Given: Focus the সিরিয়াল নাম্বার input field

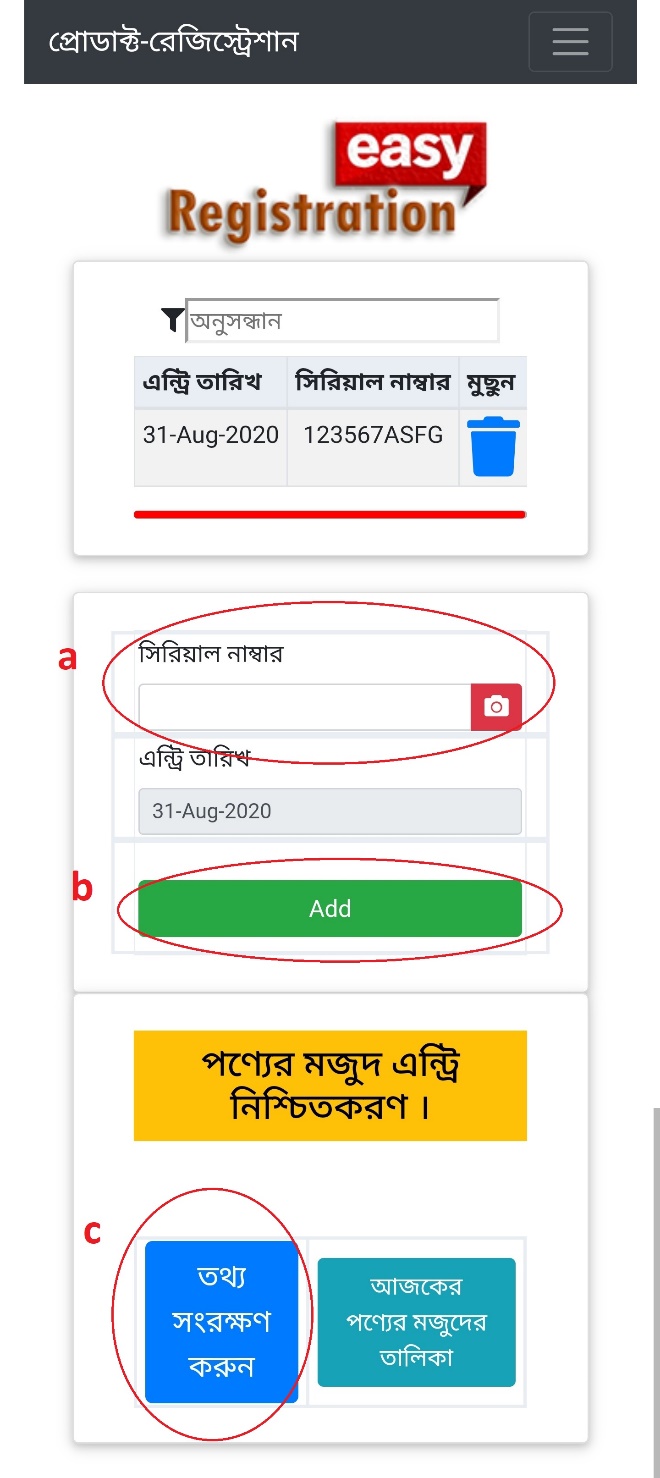Looking at the screenshot, I should click(x=304, y=707).
